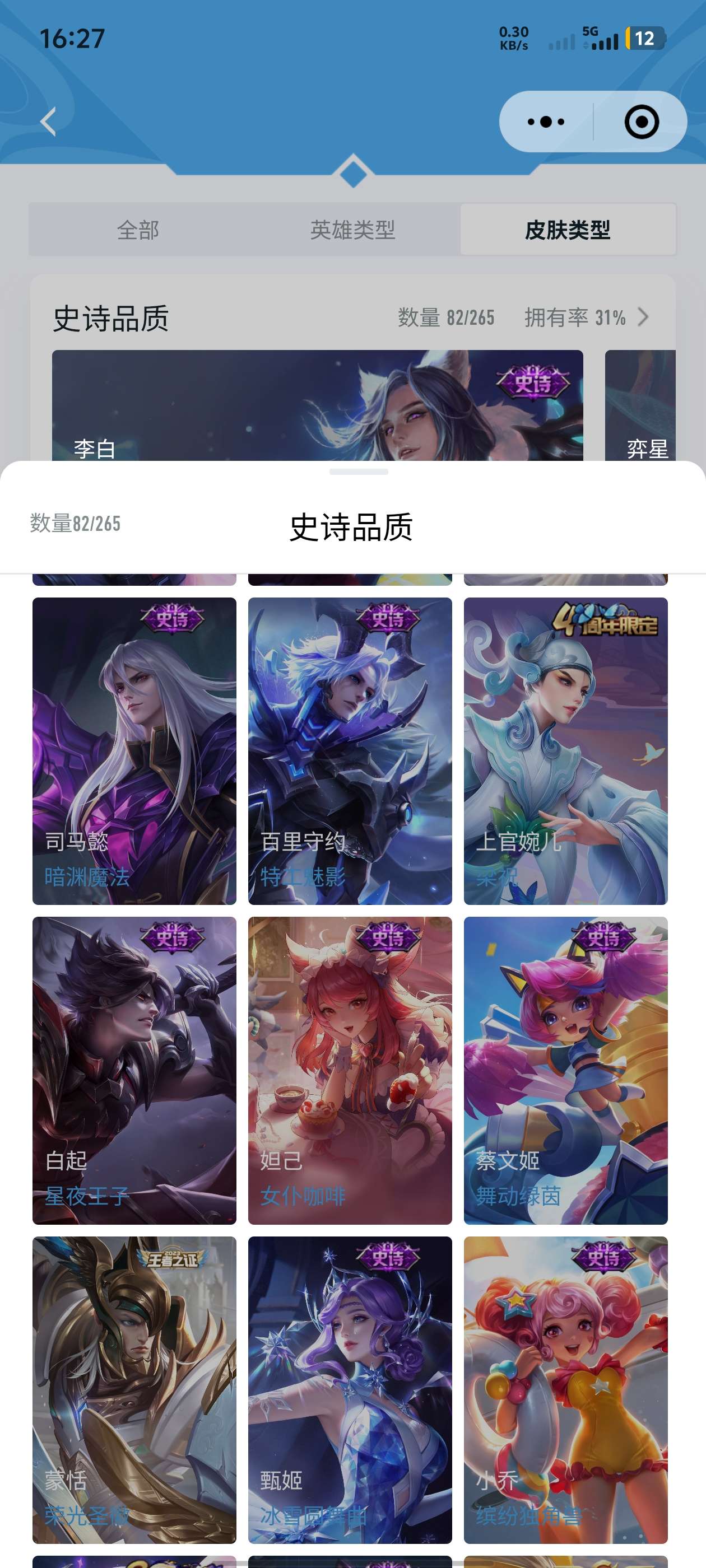Switch to the 英雄类型 tab
This screenshot has width=706, height=1568.
pos(352,230)
